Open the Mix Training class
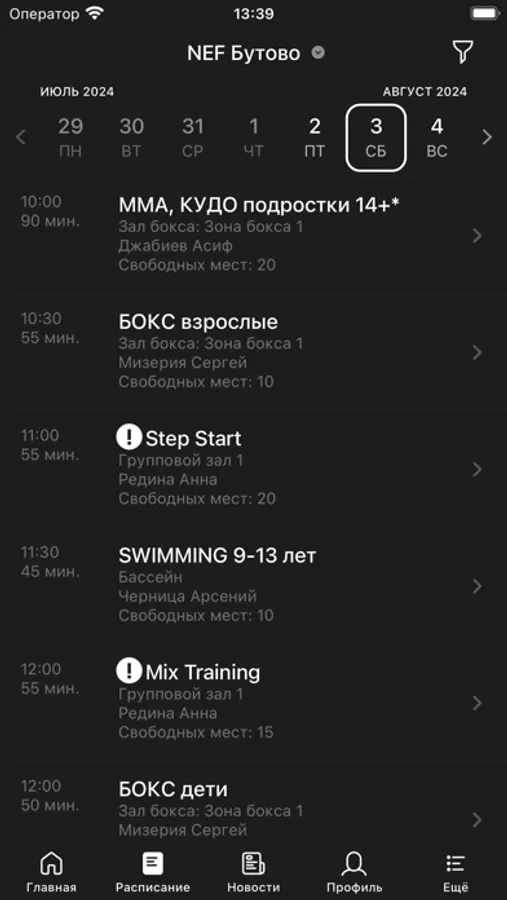Screen dimensions: 507x900 click(x=253, y=703)
